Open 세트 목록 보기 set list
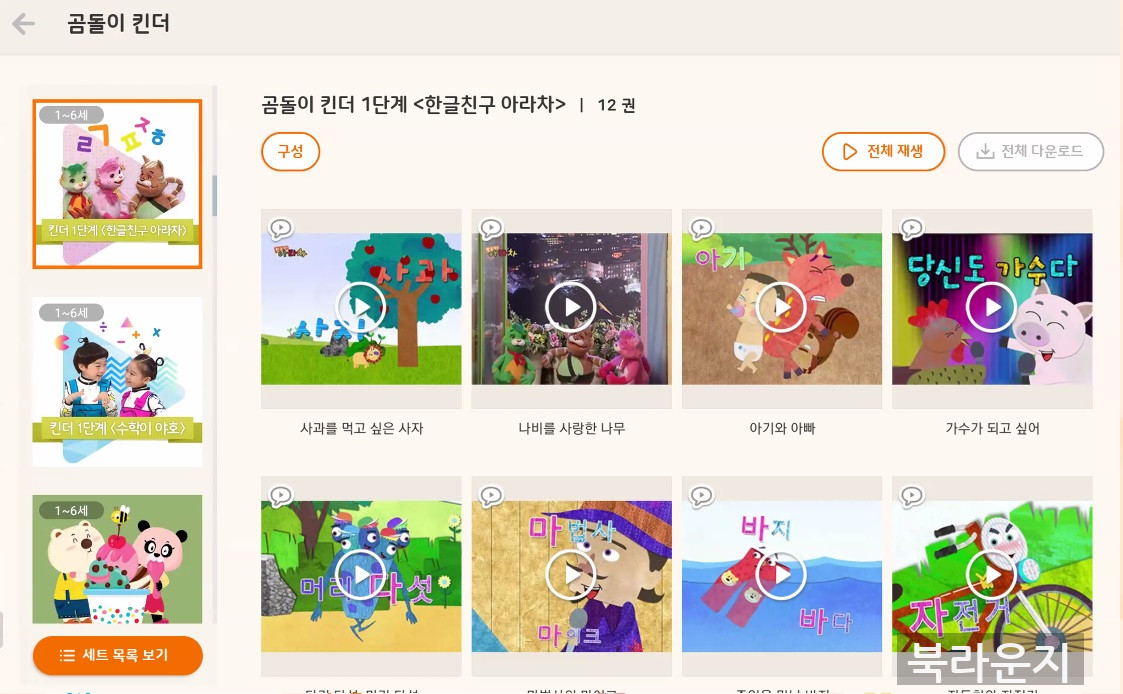Image resolution: width=1123 pixels, height=694 pixels. tap(117, 656)
